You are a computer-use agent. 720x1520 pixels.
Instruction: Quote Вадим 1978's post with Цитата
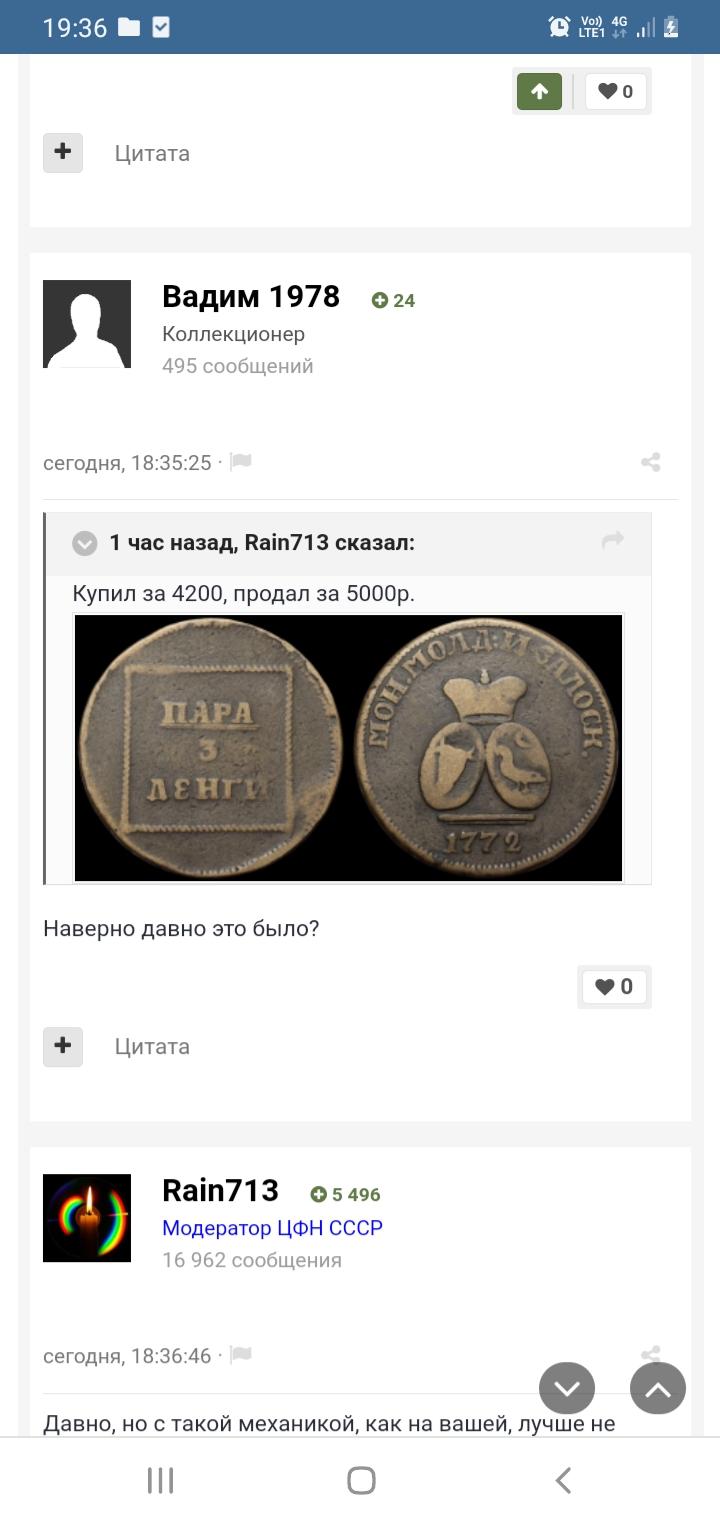point(152,1047)
